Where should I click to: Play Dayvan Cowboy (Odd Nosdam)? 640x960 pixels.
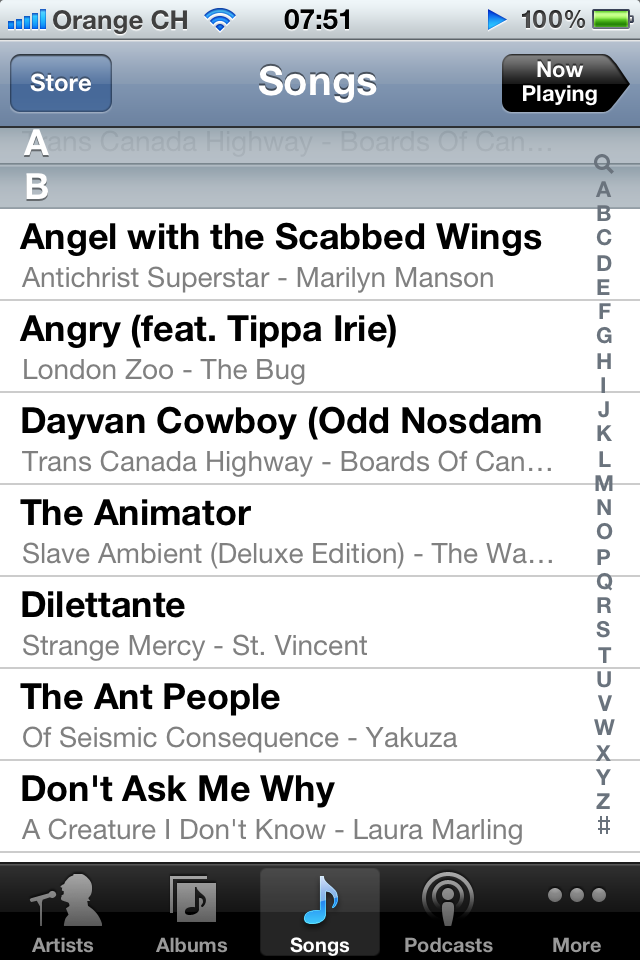tap(290, 438)
